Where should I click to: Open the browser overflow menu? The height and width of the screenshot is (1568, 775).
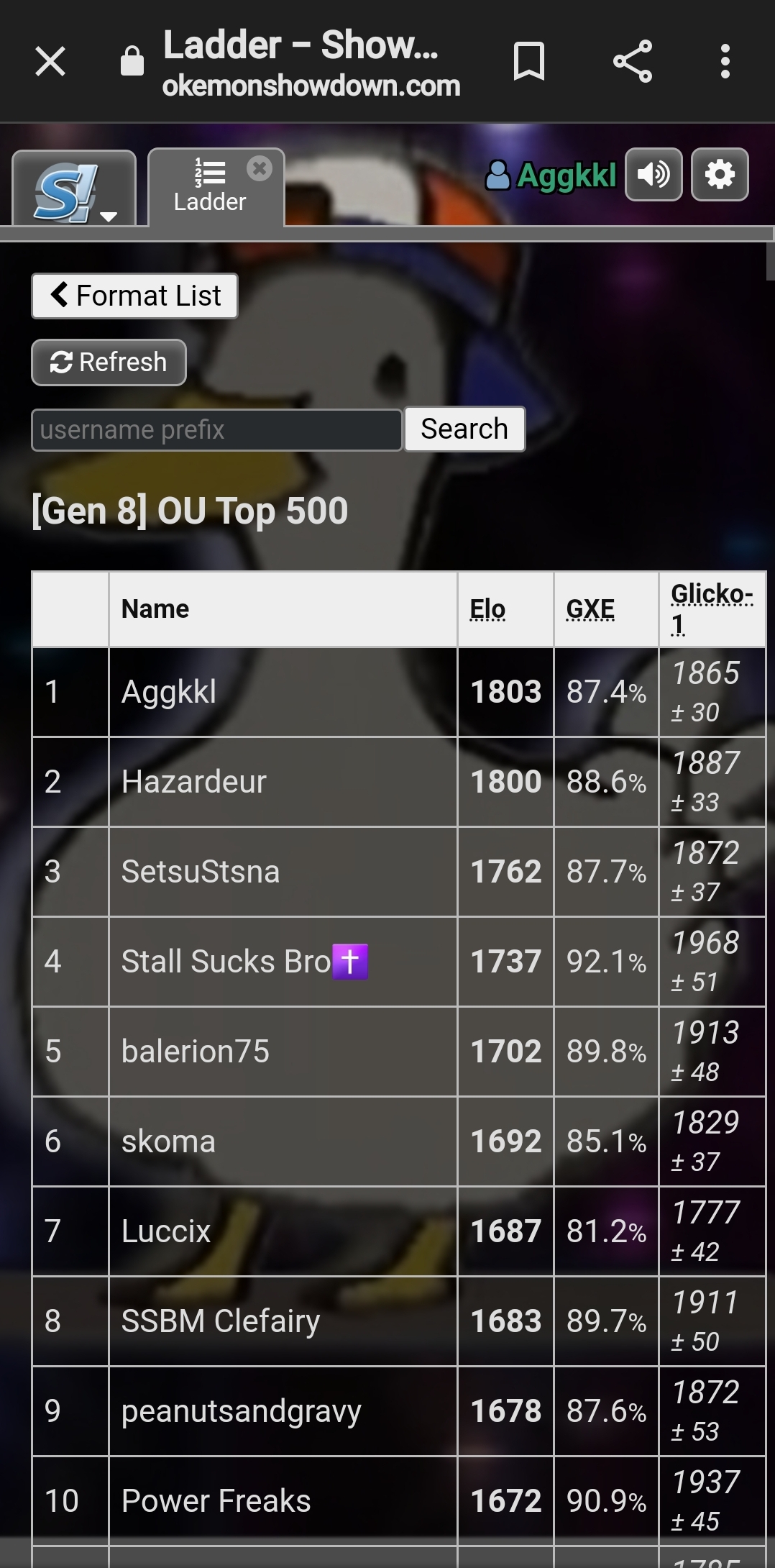[725, 61]
